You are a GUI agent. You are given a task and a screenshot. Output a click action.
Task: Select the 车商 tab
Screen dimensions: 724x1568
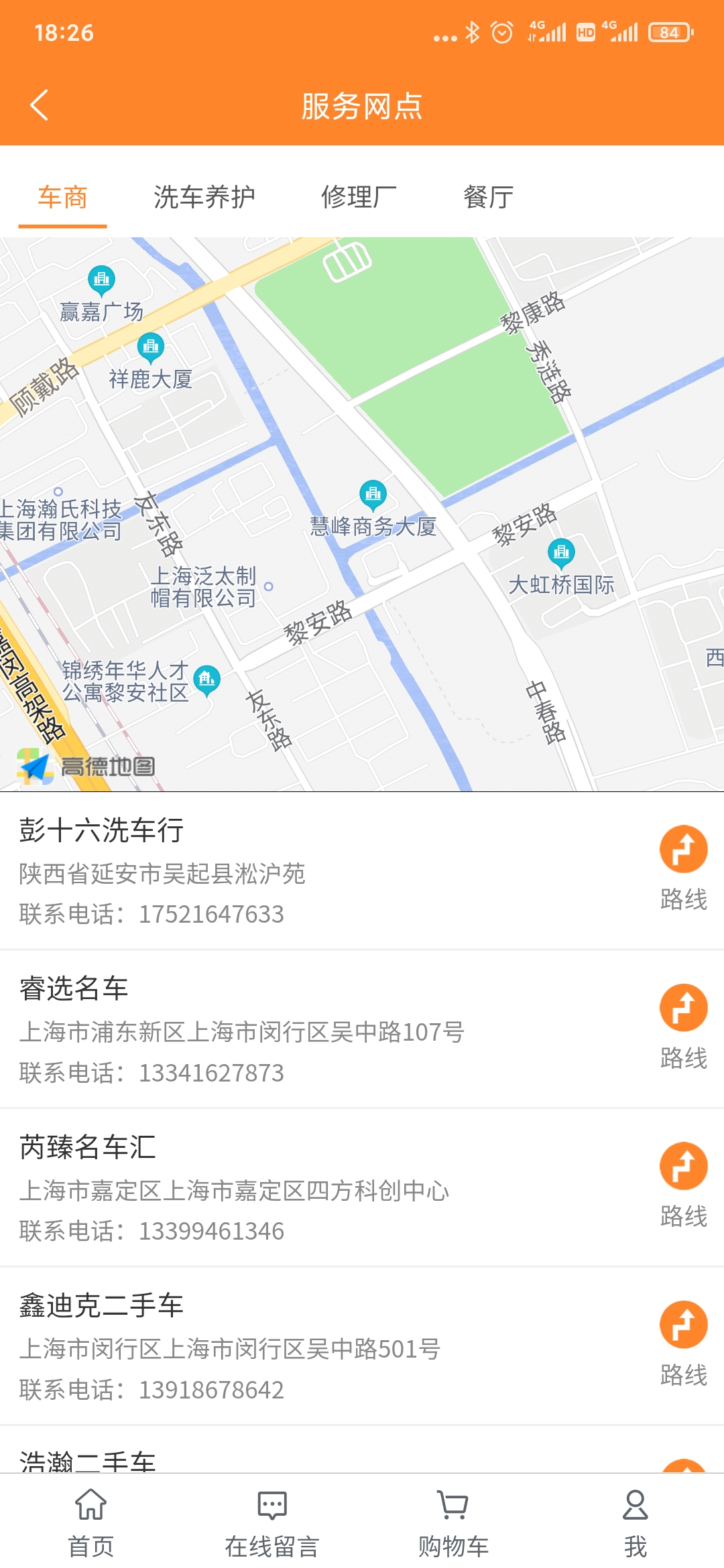[62, 197]
